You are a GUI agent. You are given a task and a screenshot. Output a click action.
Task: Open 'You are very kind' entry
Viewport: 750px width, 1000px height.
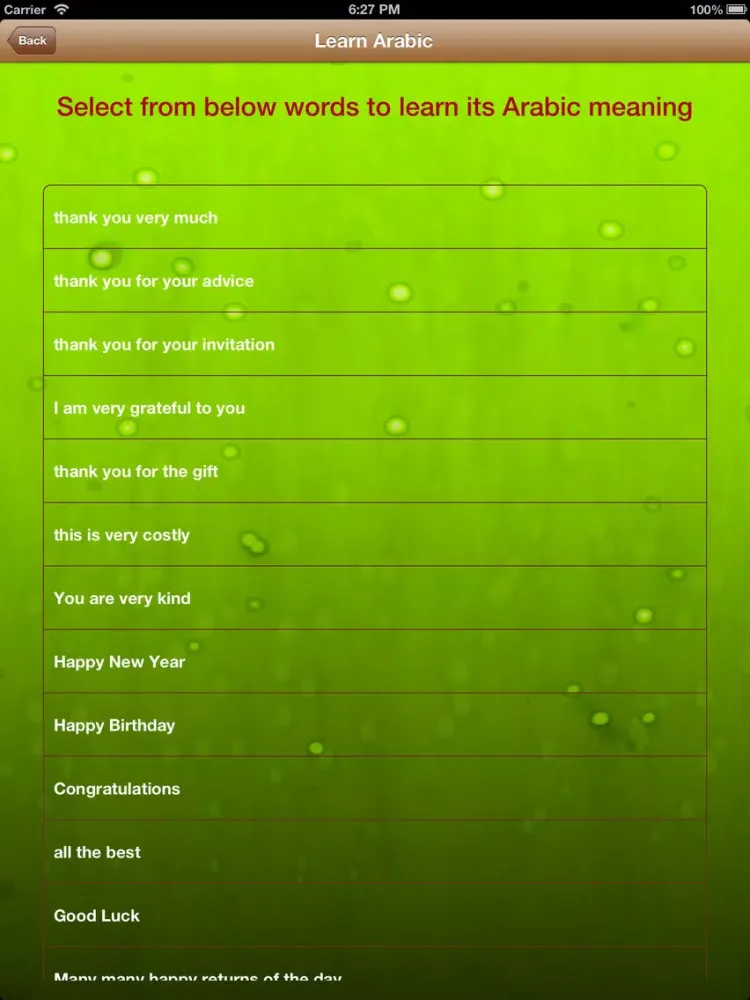coord(374,598)
